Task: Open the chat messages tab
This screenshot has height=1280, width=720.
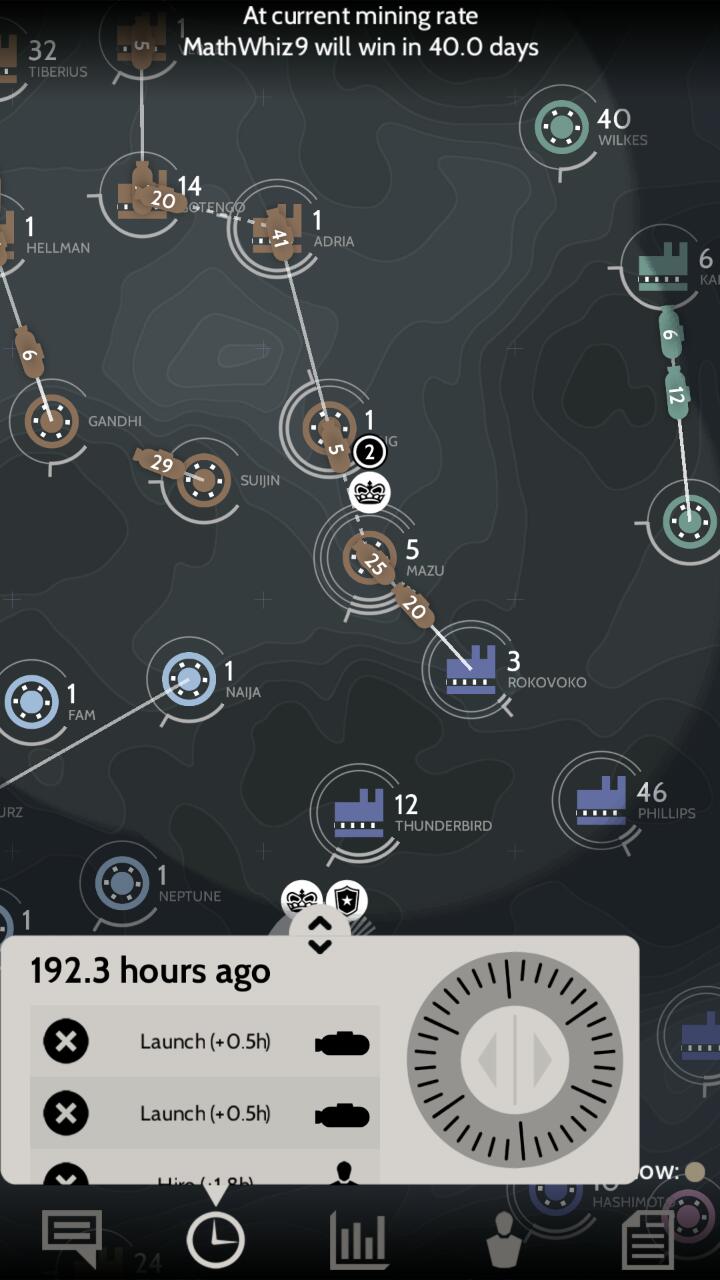Action: tap(72, 1238)
